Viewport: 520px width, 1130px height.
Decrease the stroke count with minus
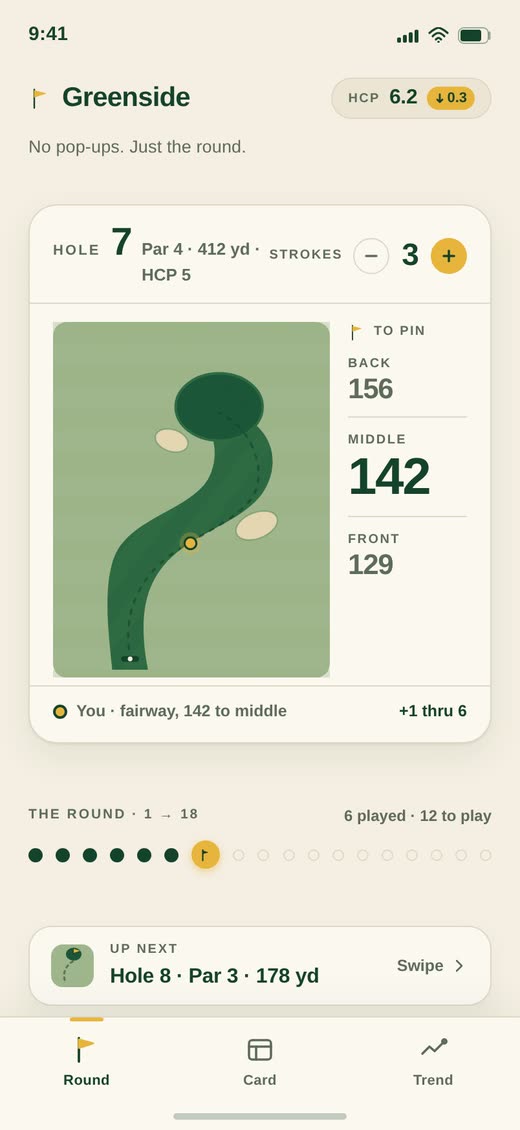tap(371, 256)
